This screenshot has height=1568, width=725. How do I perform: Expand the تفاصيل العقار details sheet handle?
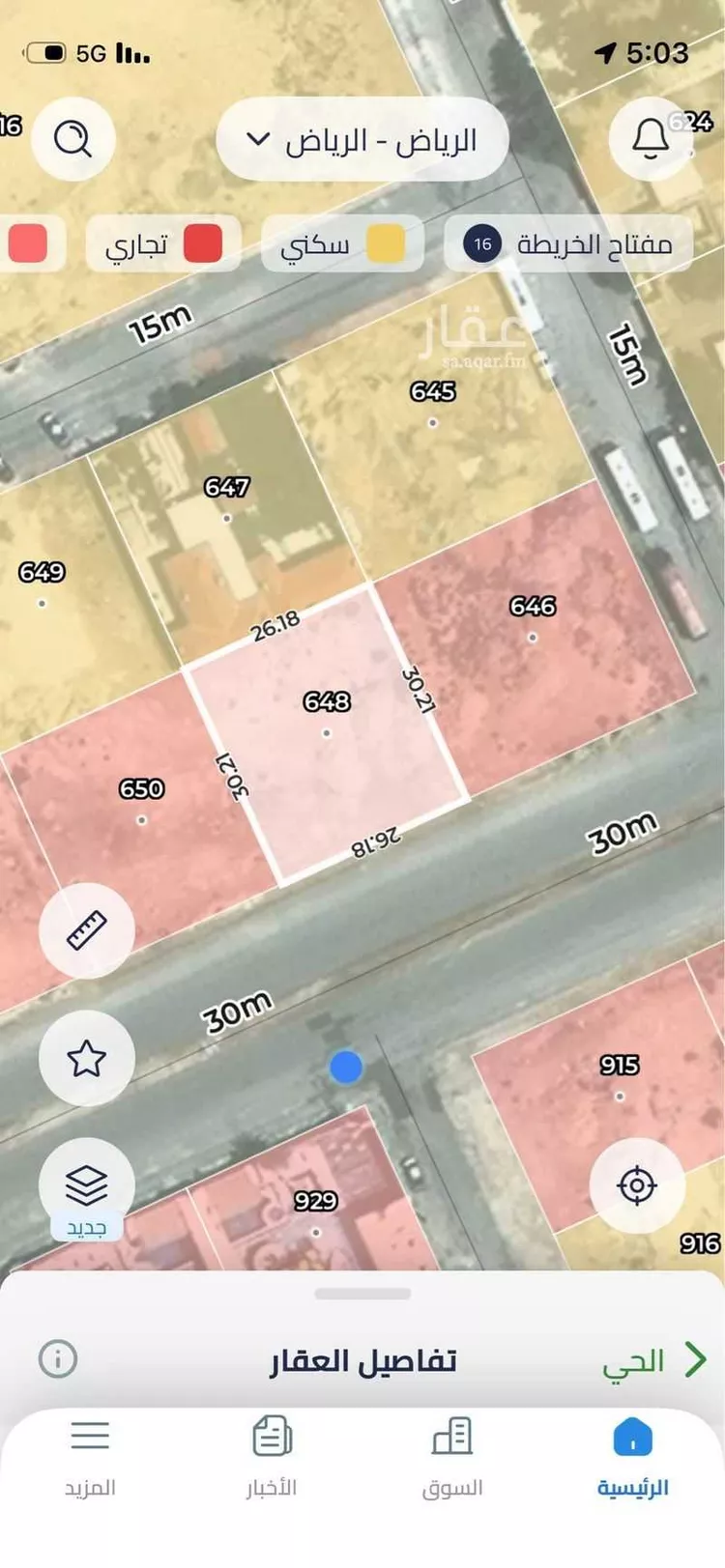point(362,1294)
